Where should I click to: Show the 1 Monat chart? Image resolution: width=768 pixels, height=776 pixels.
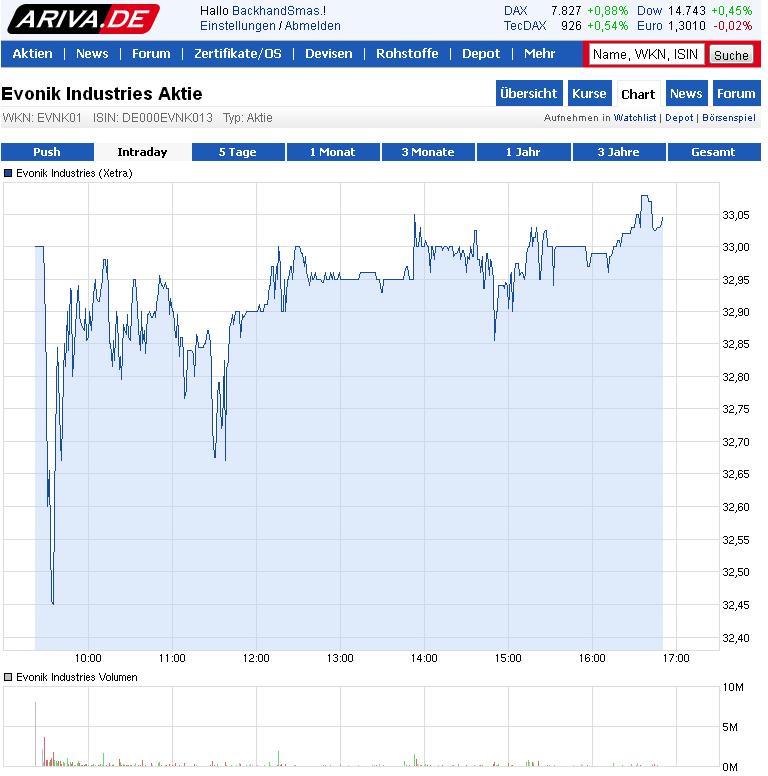pos(333,152)
